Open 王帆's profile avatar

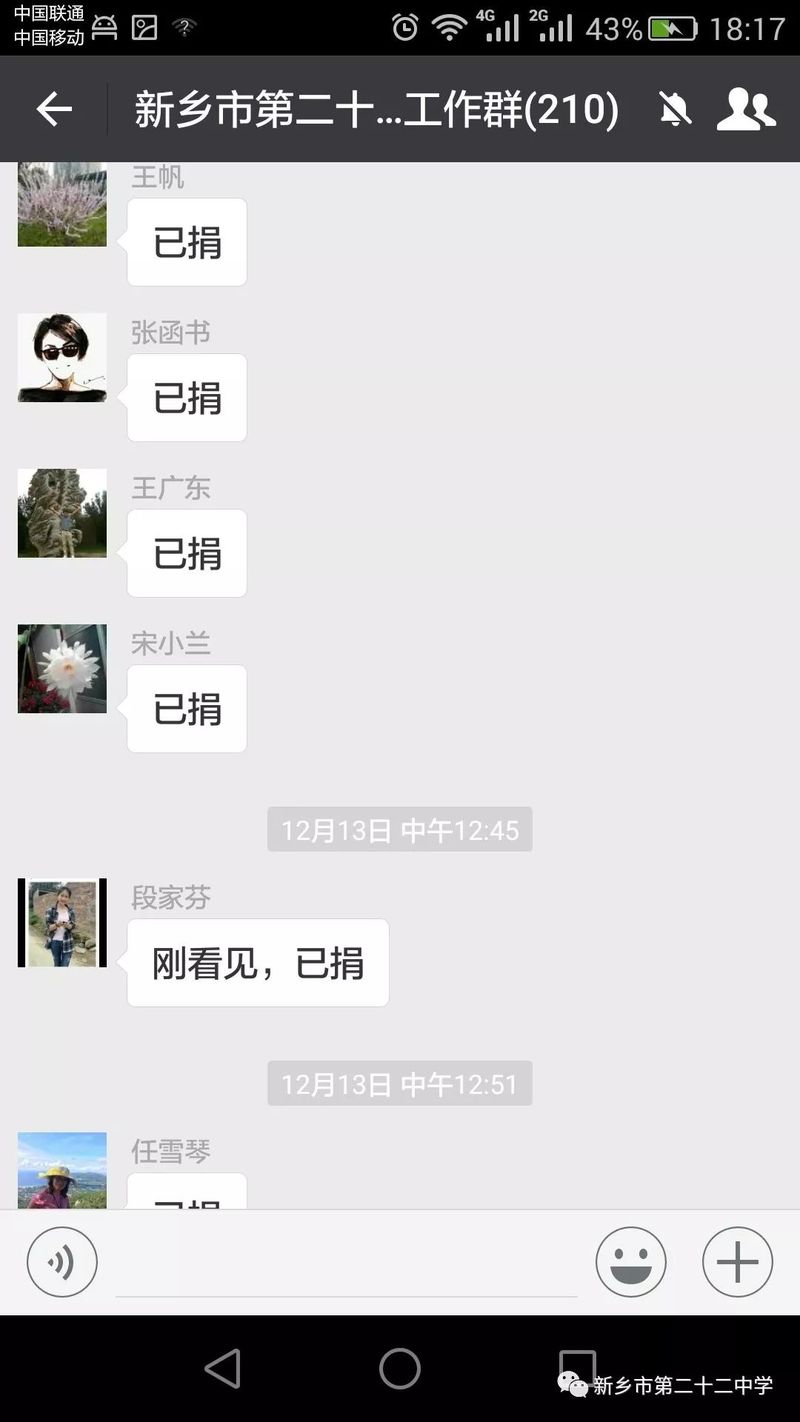[62, 204]
